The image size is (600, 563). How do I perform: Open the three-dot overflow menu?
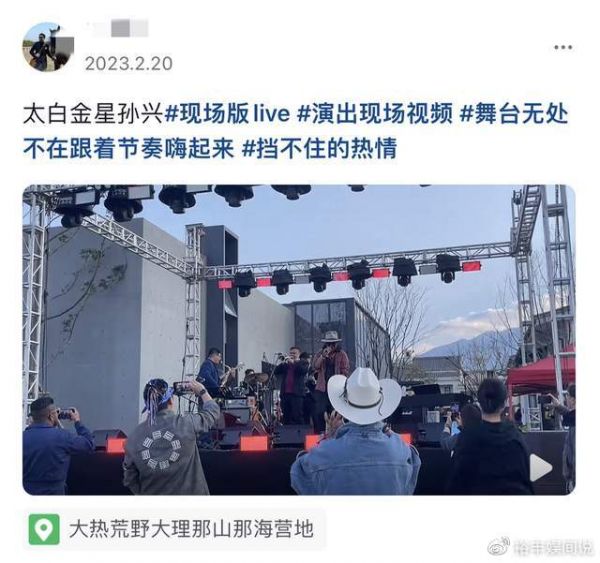tap(563, 47)
